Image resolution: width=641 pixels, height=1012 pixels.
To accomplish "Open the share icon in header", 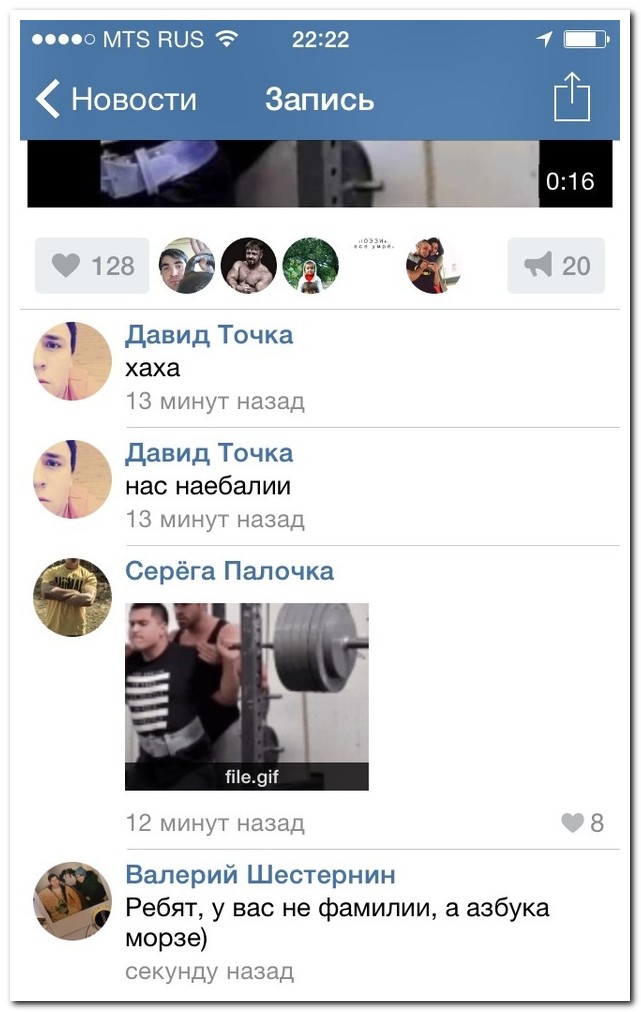I will pyautogui.click(x=572, y=98).
